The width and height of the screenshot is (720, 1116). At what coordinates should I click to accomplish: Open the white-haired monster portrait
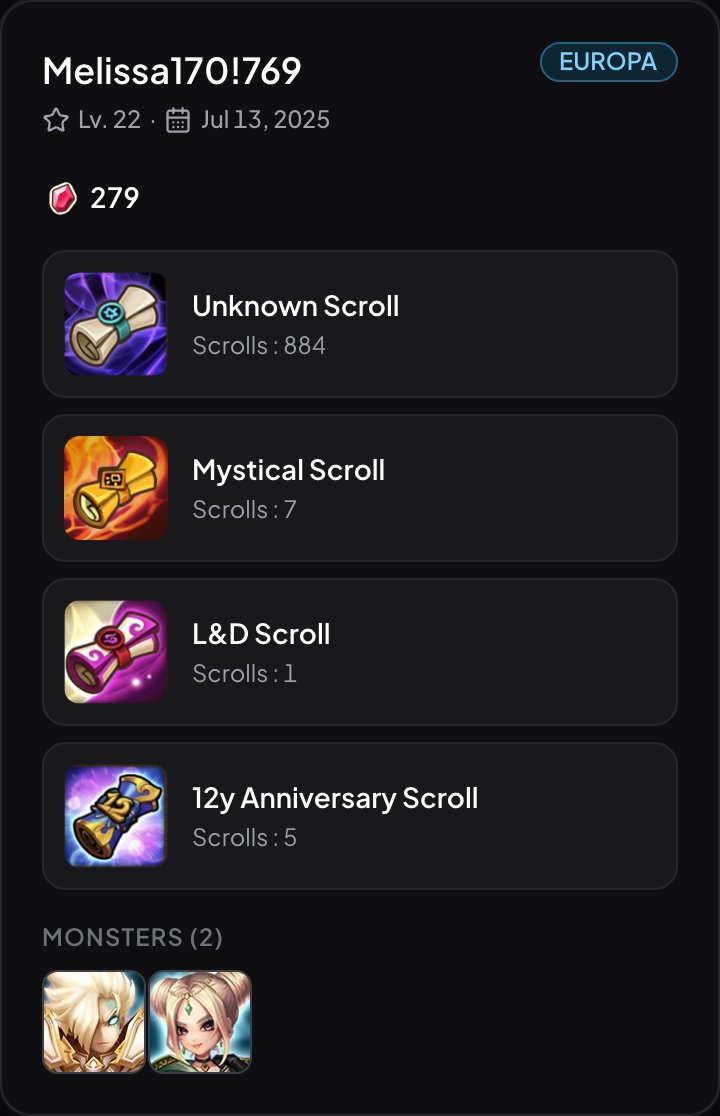point(94,1021)
